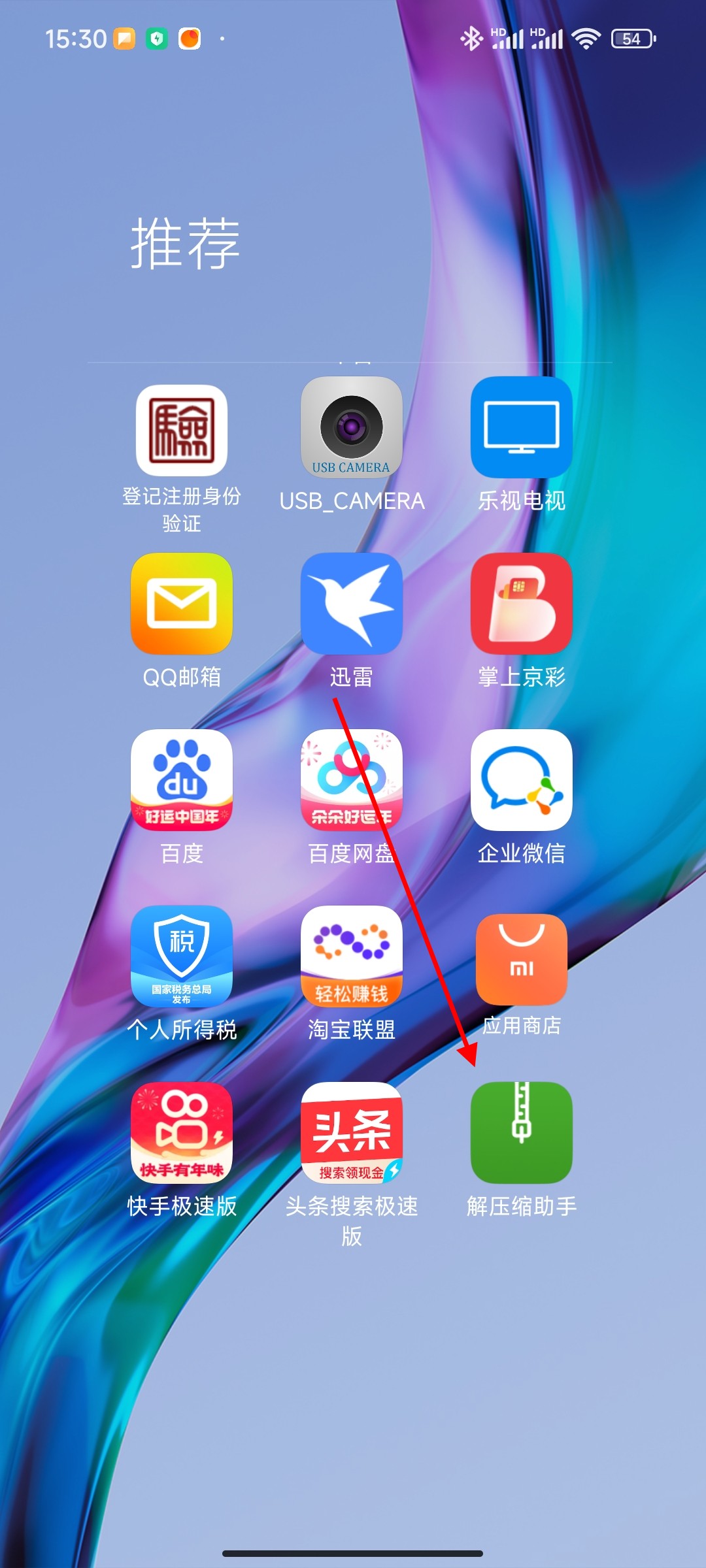This screenshot has height=1568, width=706.
Task: Launch the 迅雷 download app
Action: coord(352,604)
